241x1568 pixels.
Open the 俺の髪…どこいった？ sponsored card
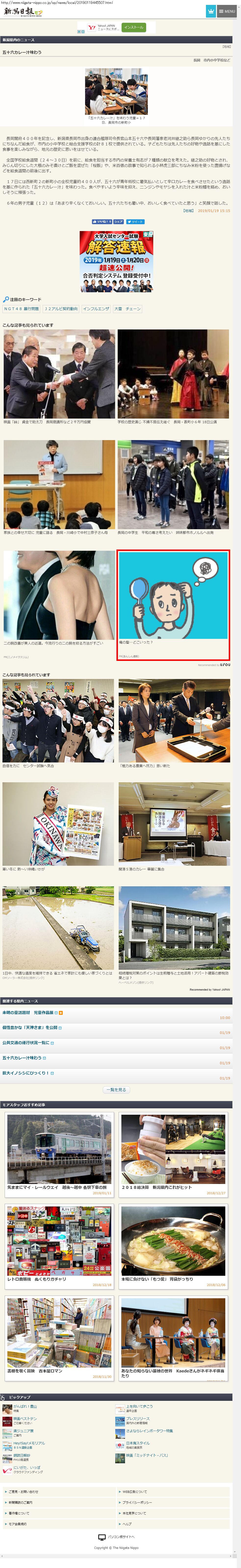[x=173, y=603]
